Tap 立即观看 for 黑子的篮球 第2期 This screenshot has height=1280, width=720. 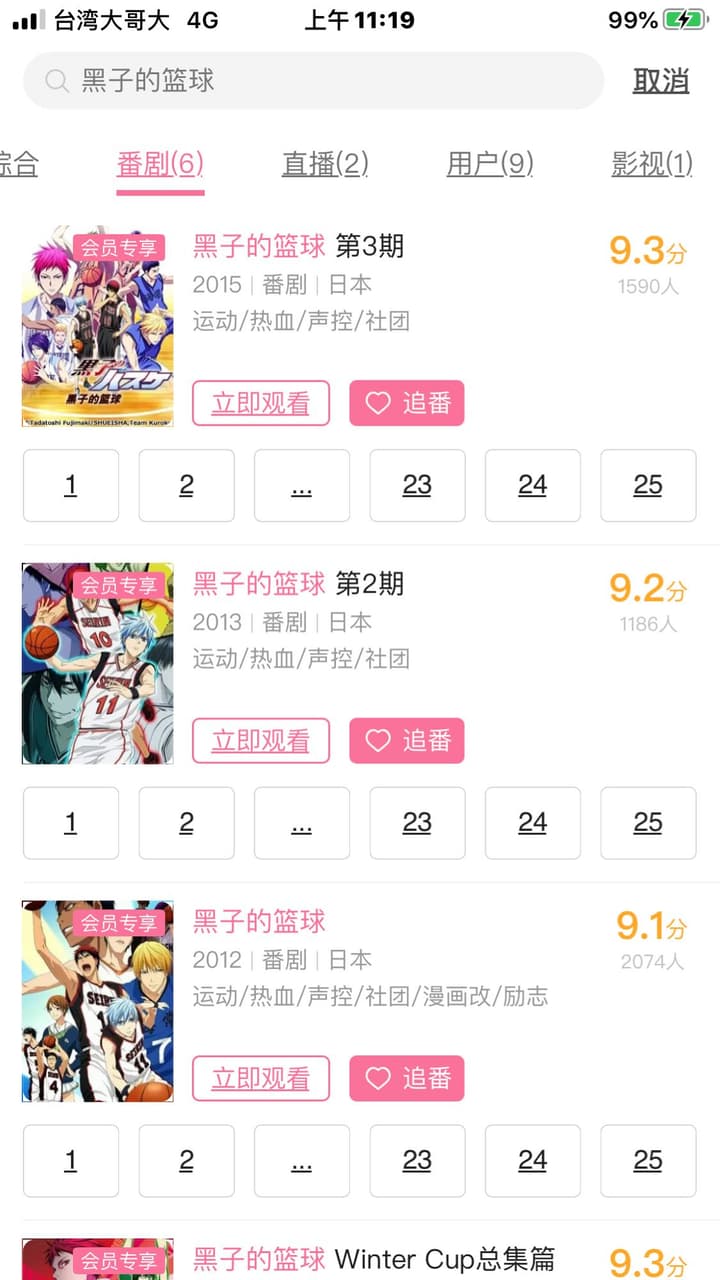[x=261, y=740]
